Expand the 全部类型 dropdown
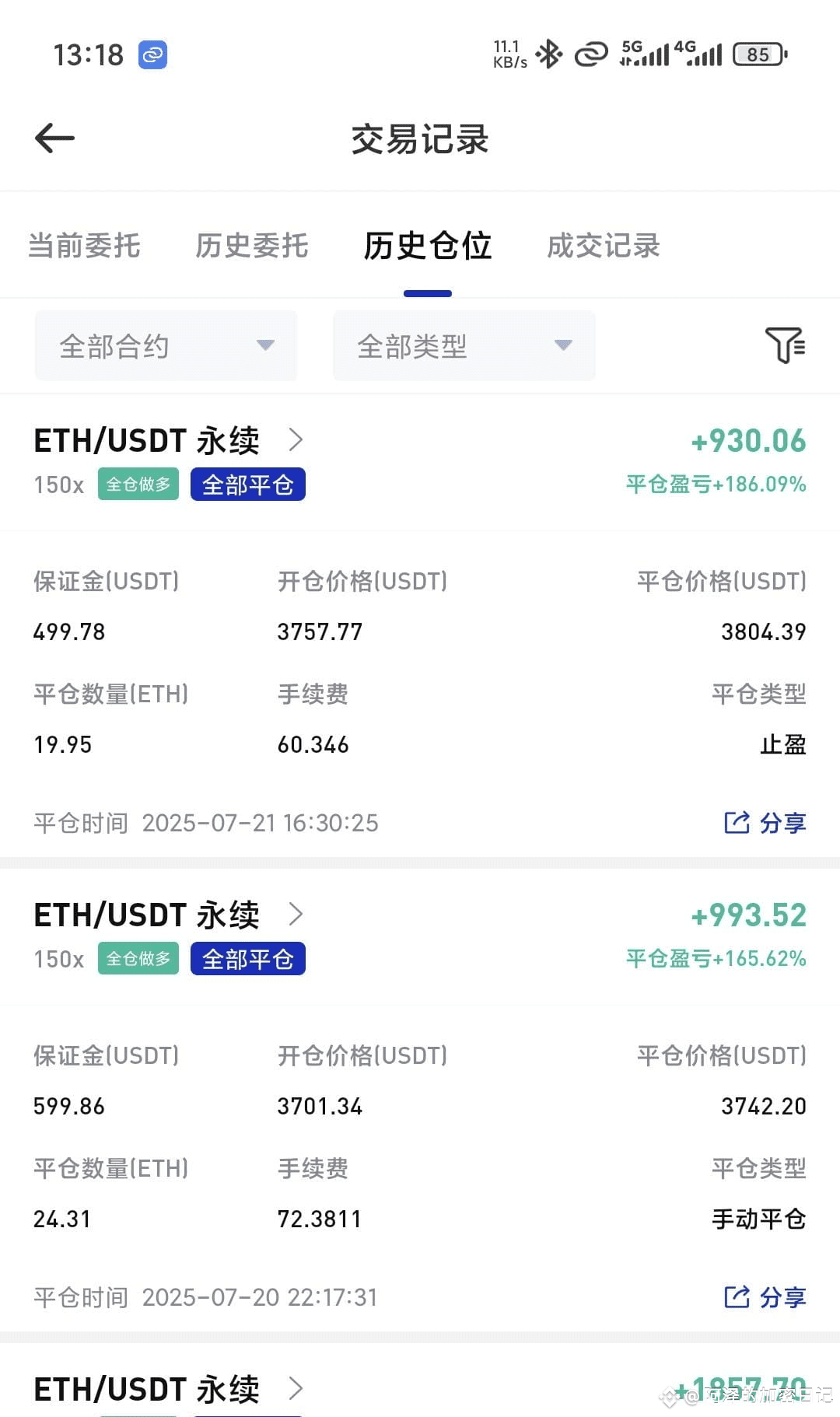Screen dimensions: 840x1417 [x=464, y=346]
